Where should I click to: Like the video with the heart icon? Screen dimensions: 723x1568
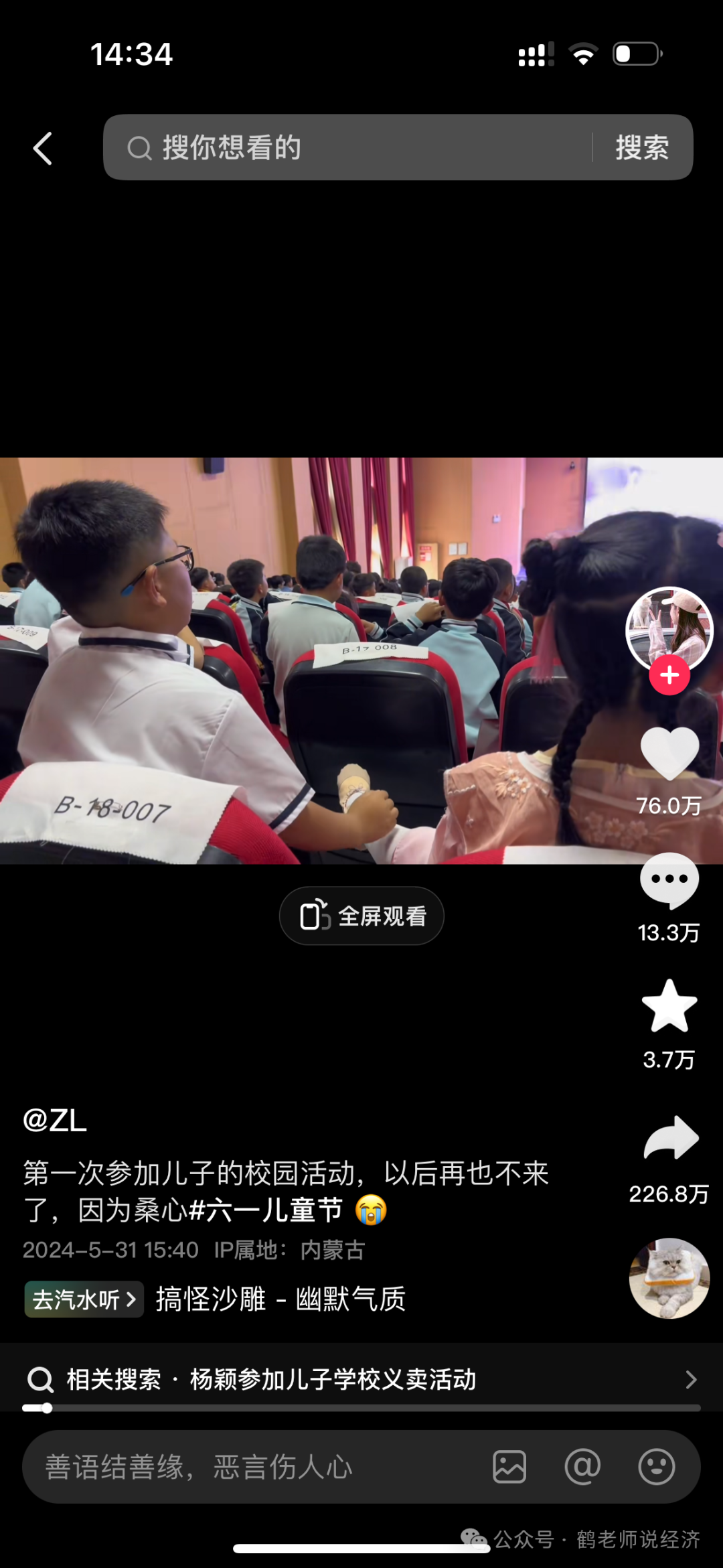pos(669,754)
